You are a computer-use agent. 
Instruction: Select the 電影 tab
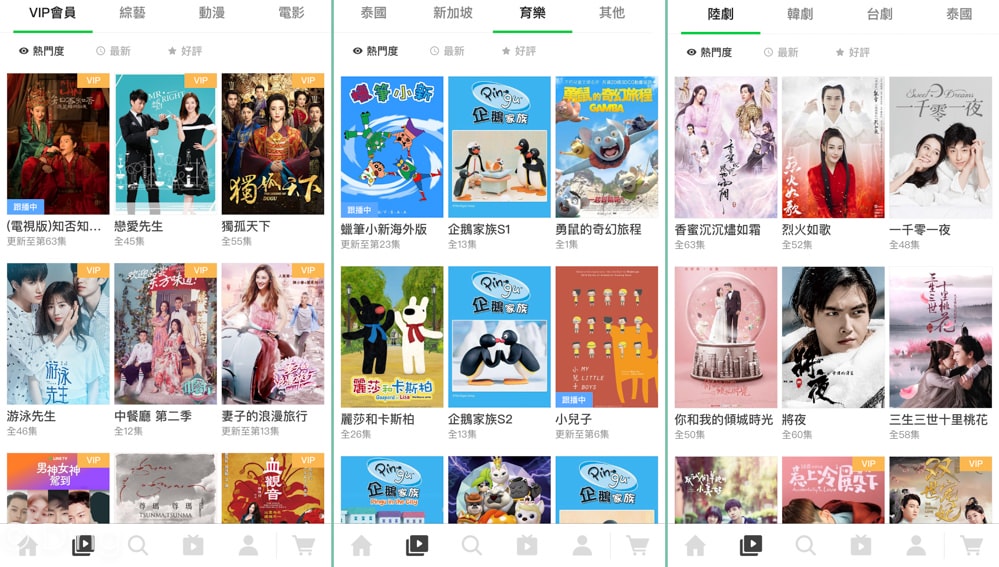(291, 13)
